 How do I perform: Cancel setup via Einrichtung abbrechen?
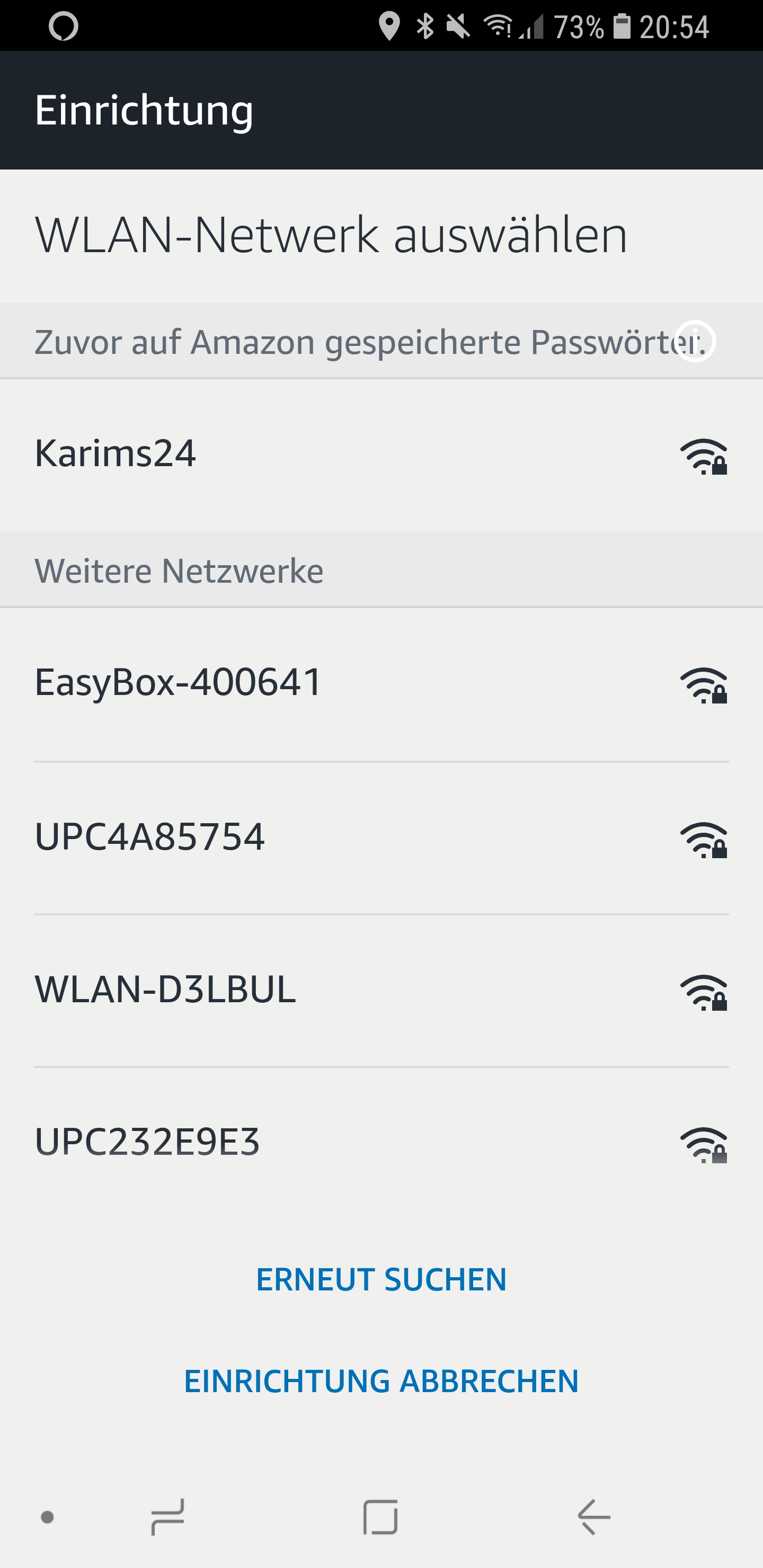click(x=381, y=1380)
